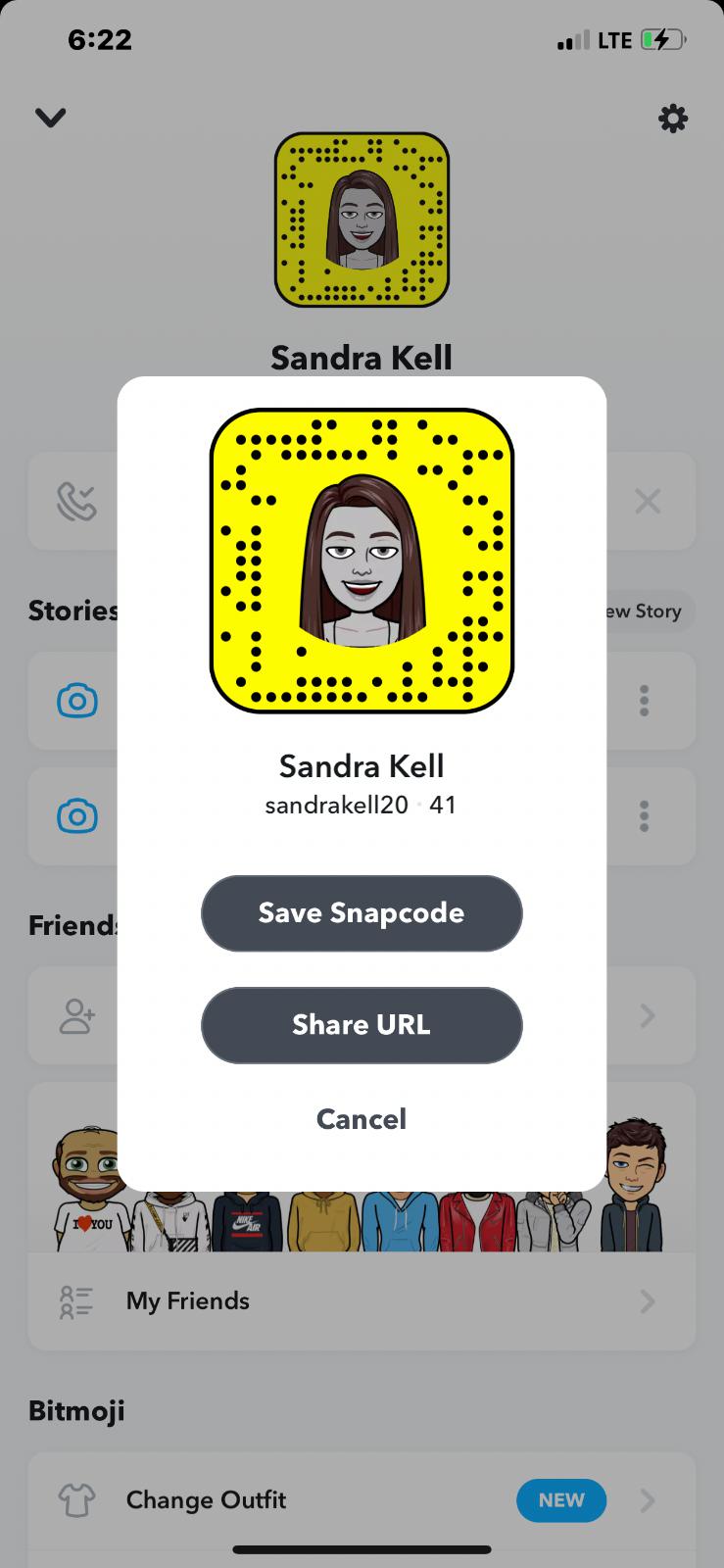Cancel the Snapcode dialog
The image size is (724, 1568).
[362, 1119]
